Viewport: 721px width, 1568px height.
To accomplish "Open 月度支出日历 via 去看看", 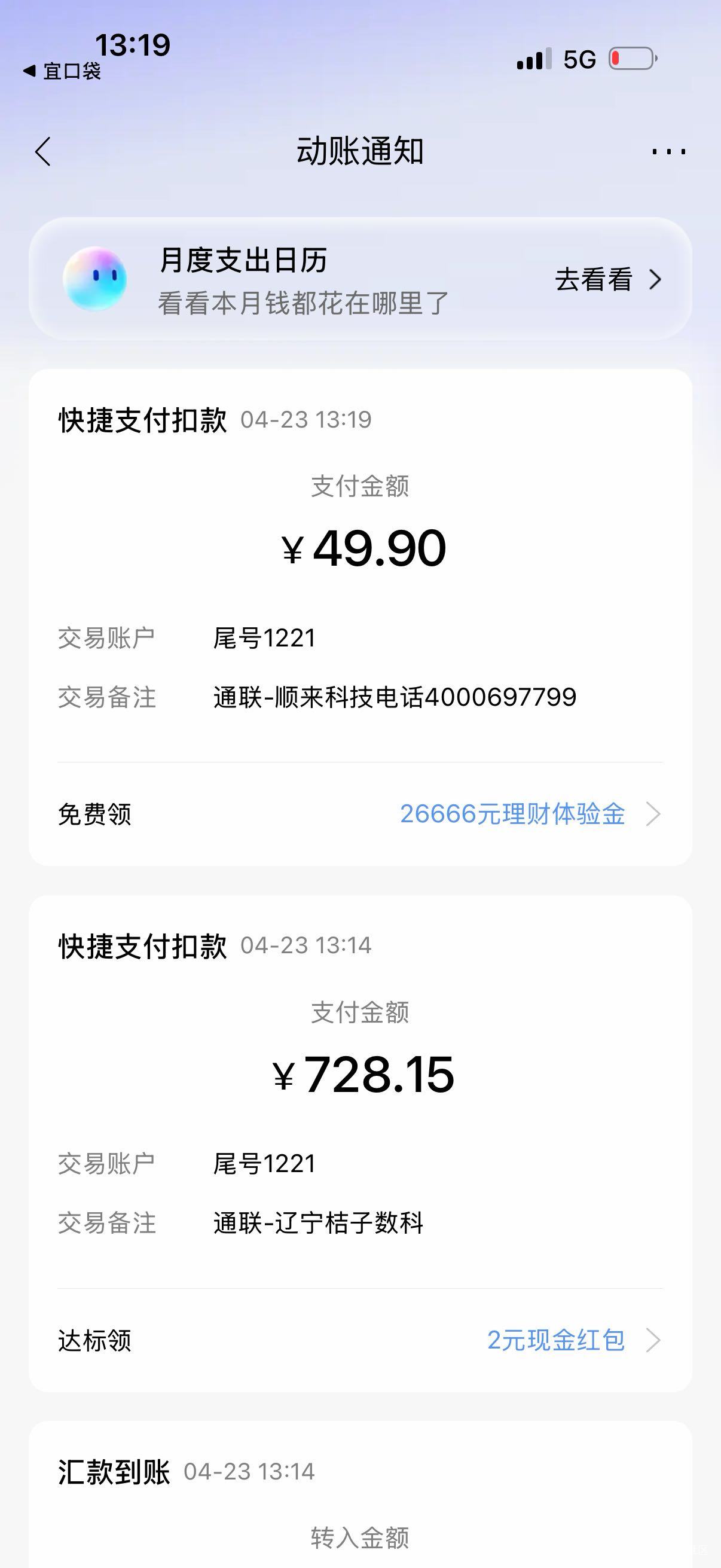I will click(x=607, y=280).
